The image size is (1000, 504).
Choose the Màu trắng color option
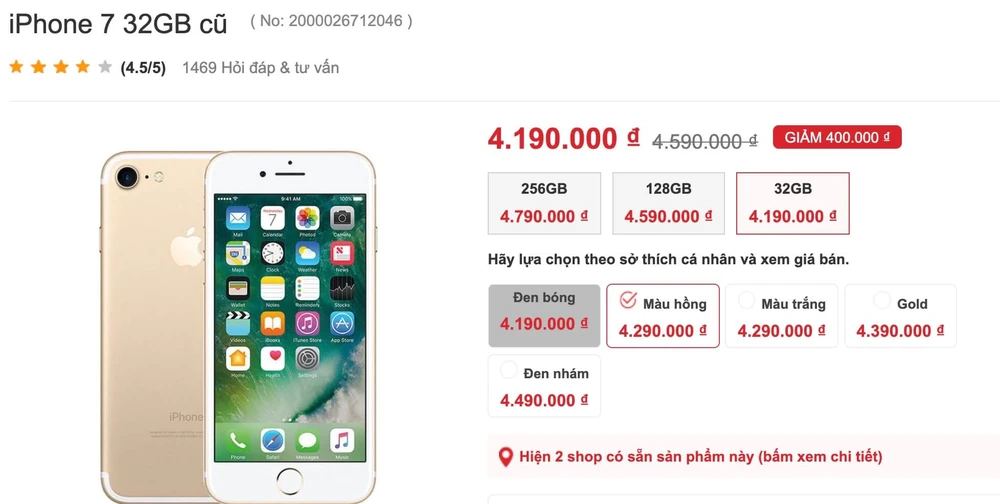(781, 315)
